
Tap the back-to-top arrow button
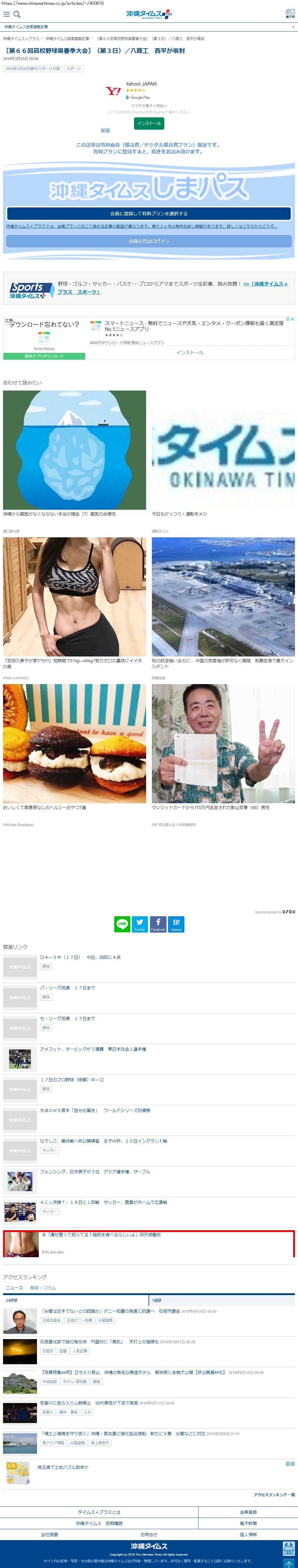(289, 1564)
